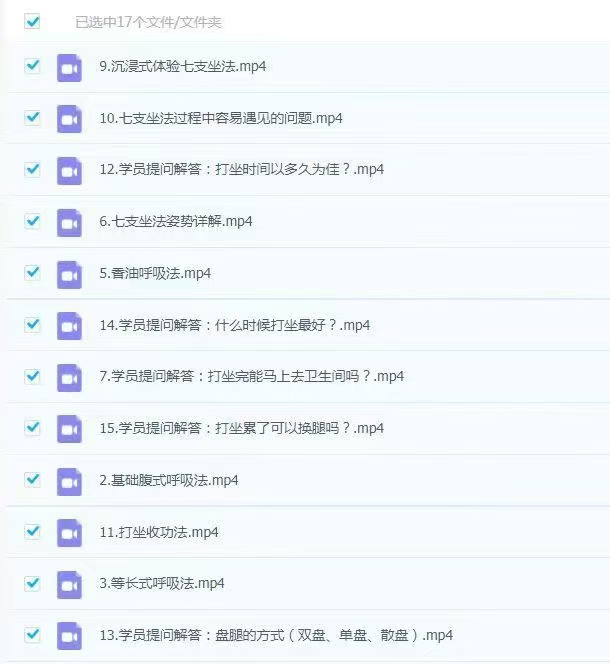610x664 pixels.
Task: Open the 11.打坐收功法.mp4 file
Action: click(x=159, y=532)
